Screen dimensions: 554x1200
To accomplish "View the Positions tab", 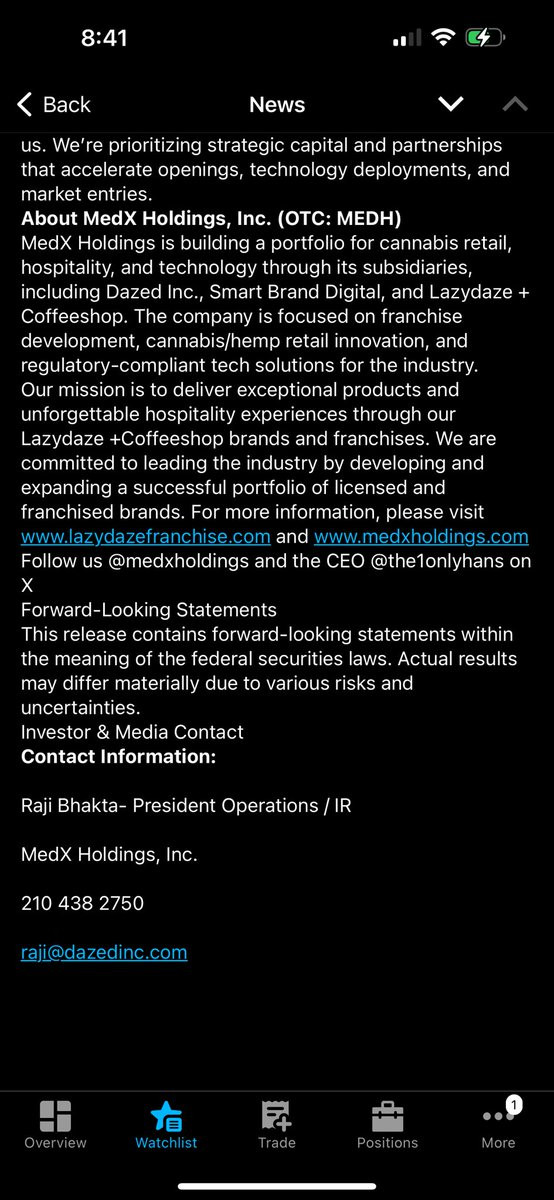I will click(387, 1124).
